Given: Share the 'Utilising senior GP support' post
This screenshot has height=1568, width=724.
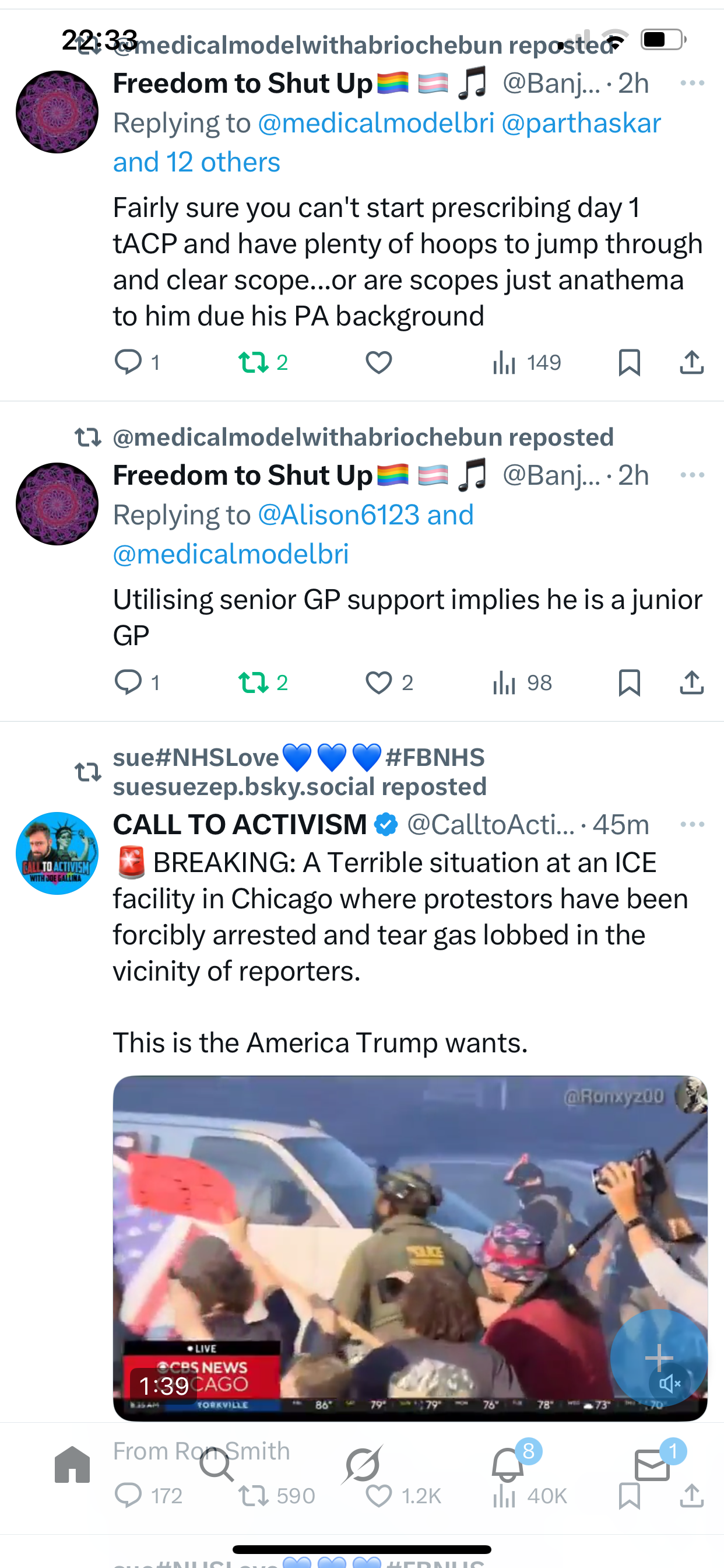Looking at the screenshot, I should (x=691, y=682).
